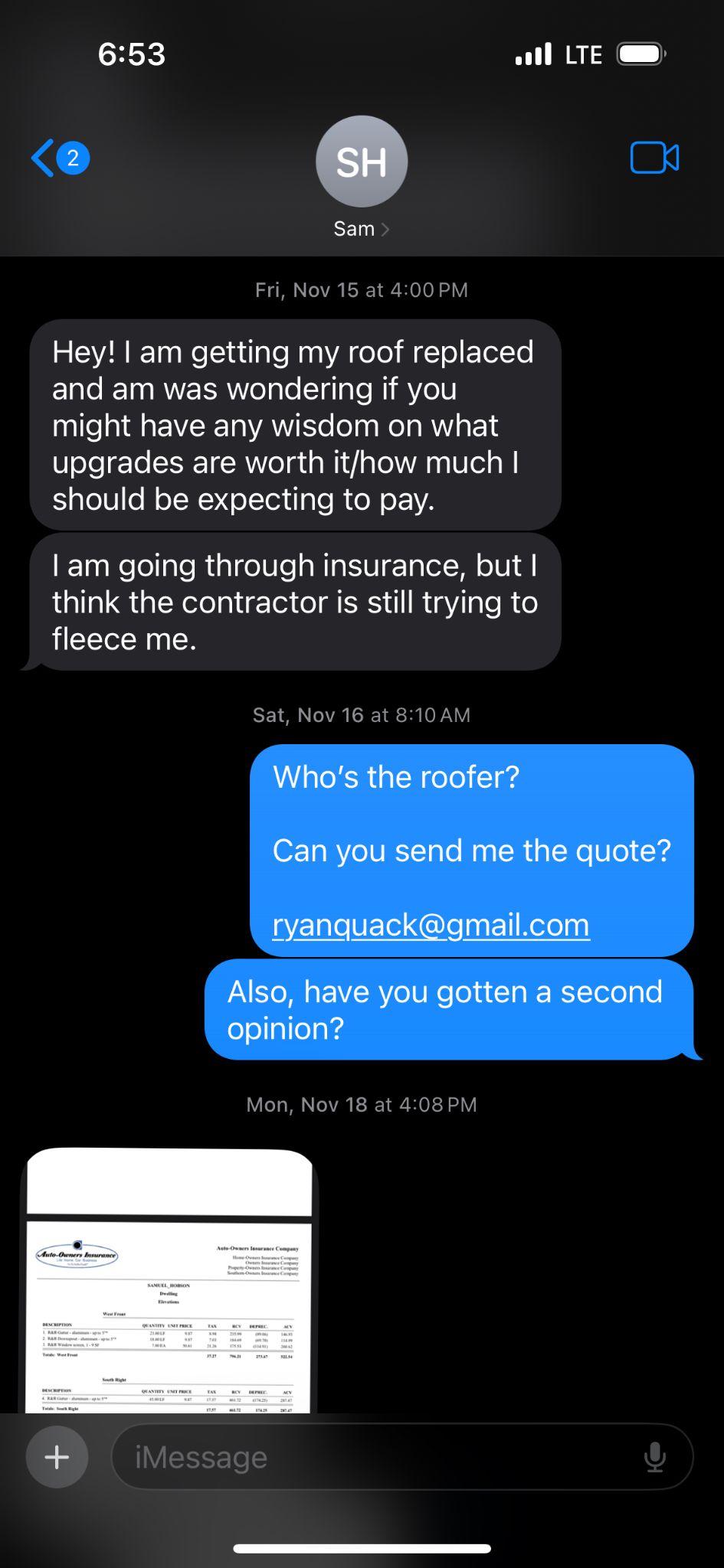The width and height of the screenshot is (724, 1568).
Task: Open the ryanquack@gmail.com email link
Action: coord(431,925)
